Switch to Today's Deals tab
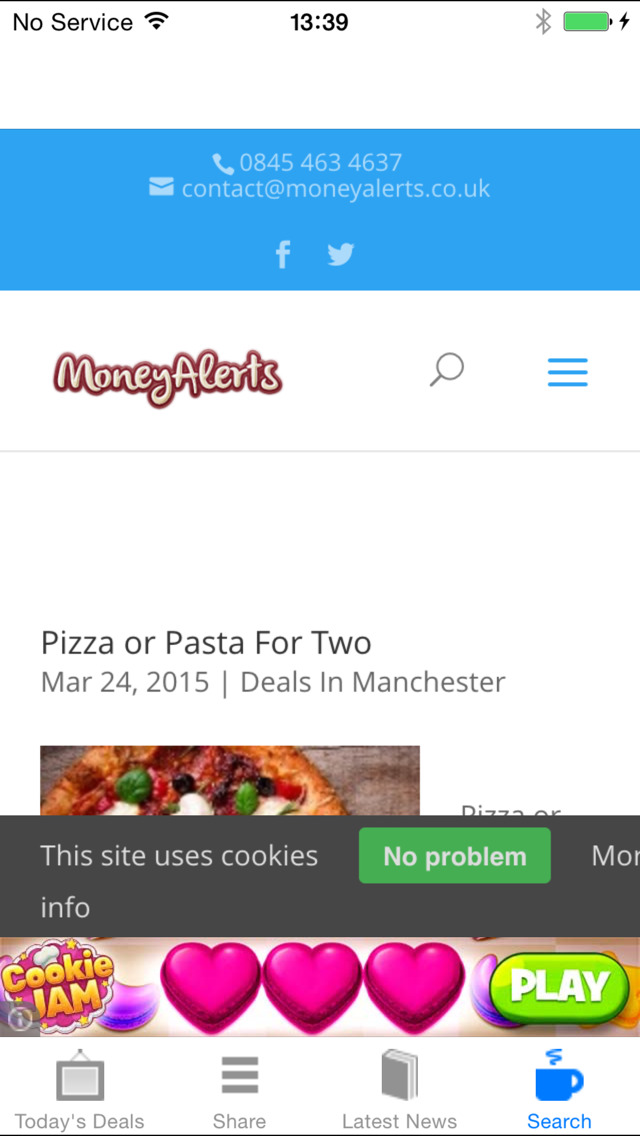640x1136 pixels. [80, 1092]
